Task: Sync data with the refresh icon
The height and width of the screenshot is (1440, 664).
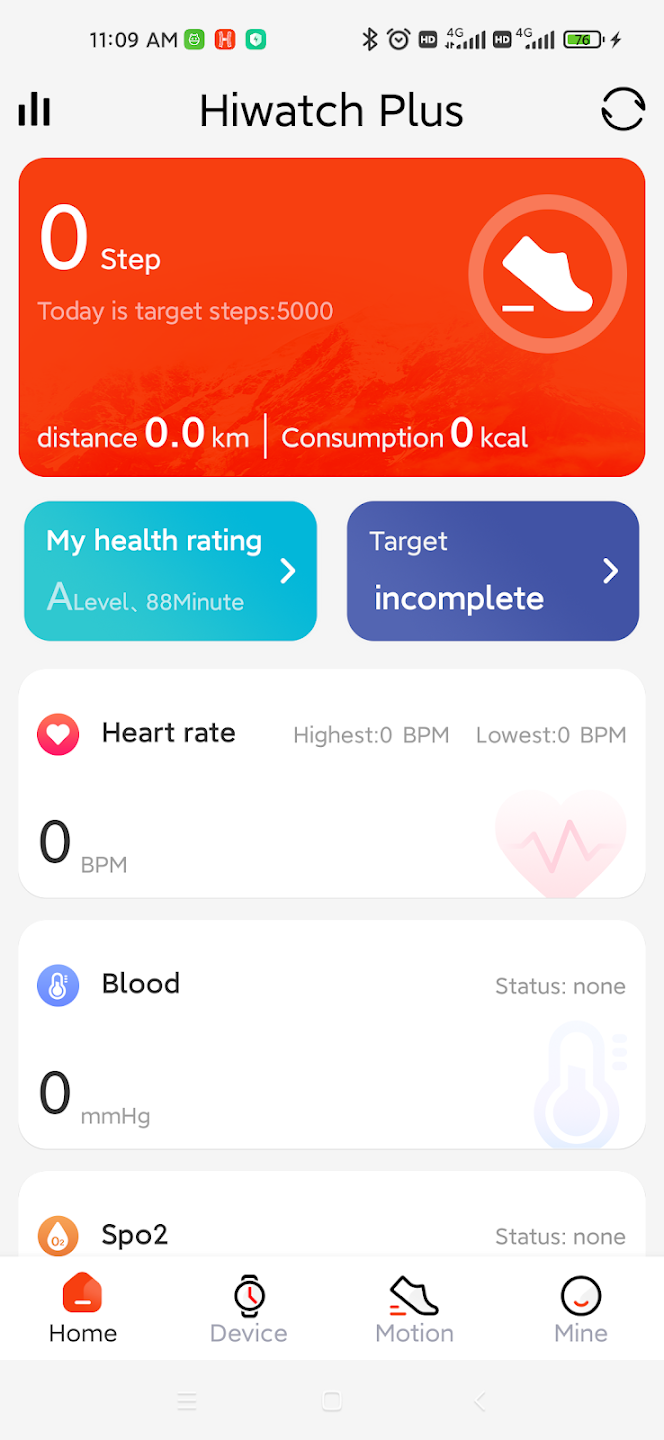Action: 622,109
